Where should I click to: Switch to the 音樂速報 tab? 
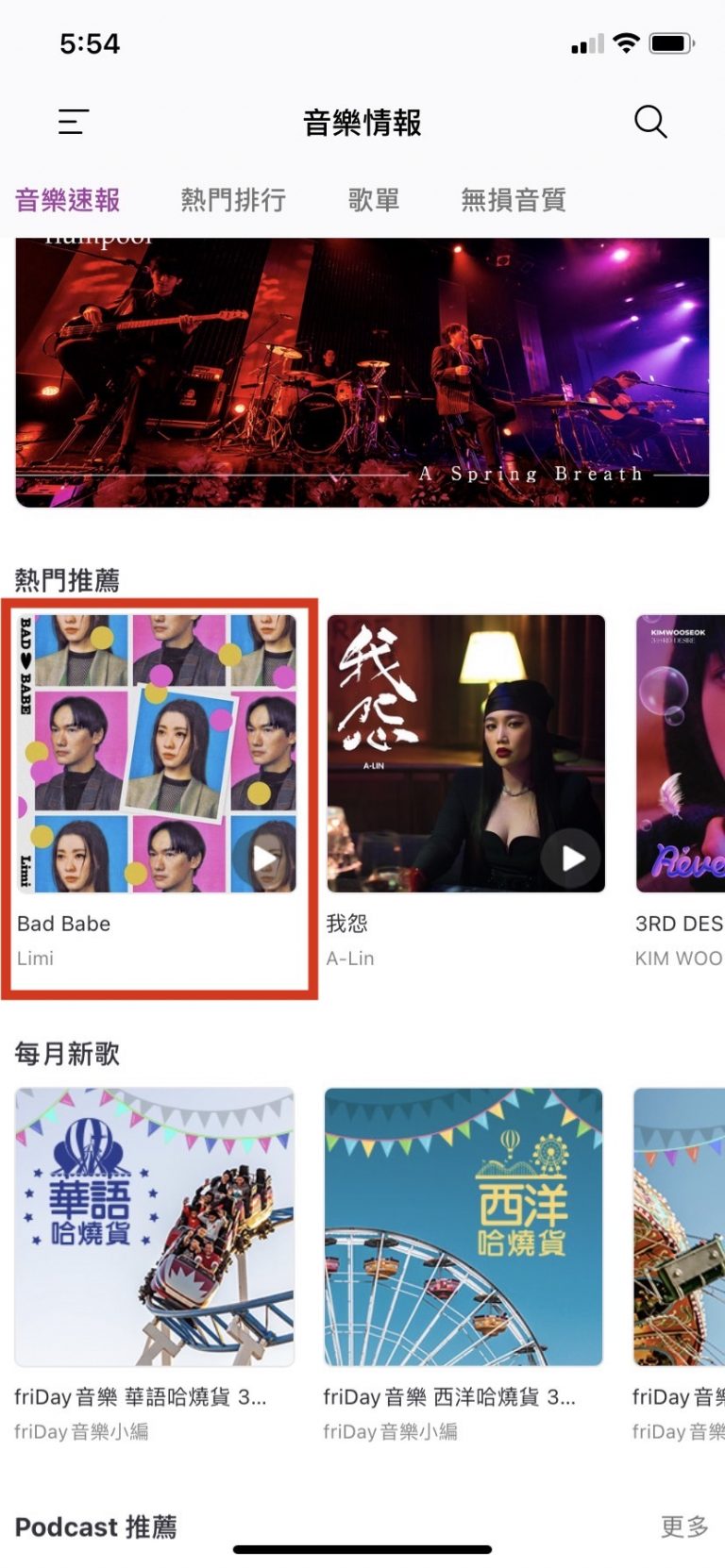click(x=68, y=200)
